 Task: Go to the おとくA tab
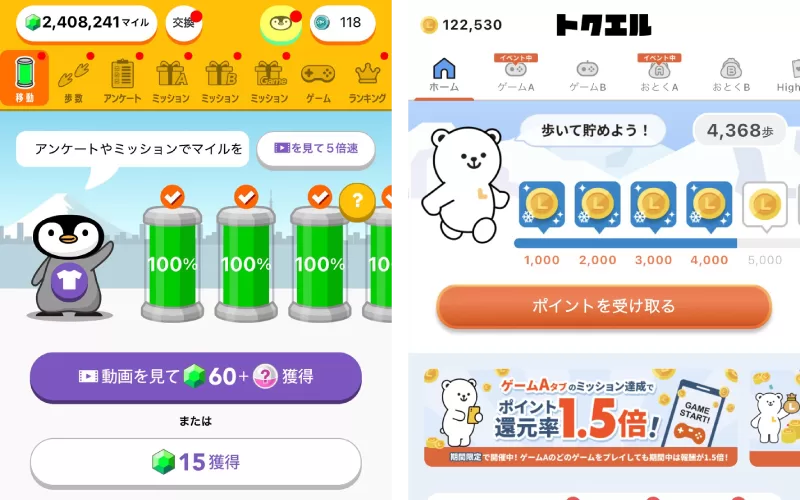[x=660, y=76]
